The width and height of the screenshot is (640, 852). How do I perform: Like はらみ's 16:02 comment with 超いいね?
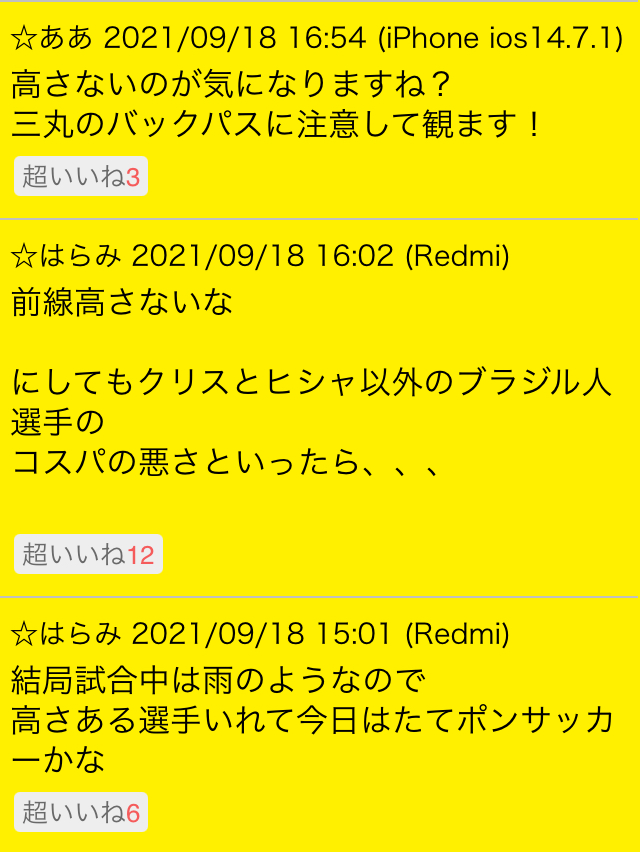click(x=88, y=554)
